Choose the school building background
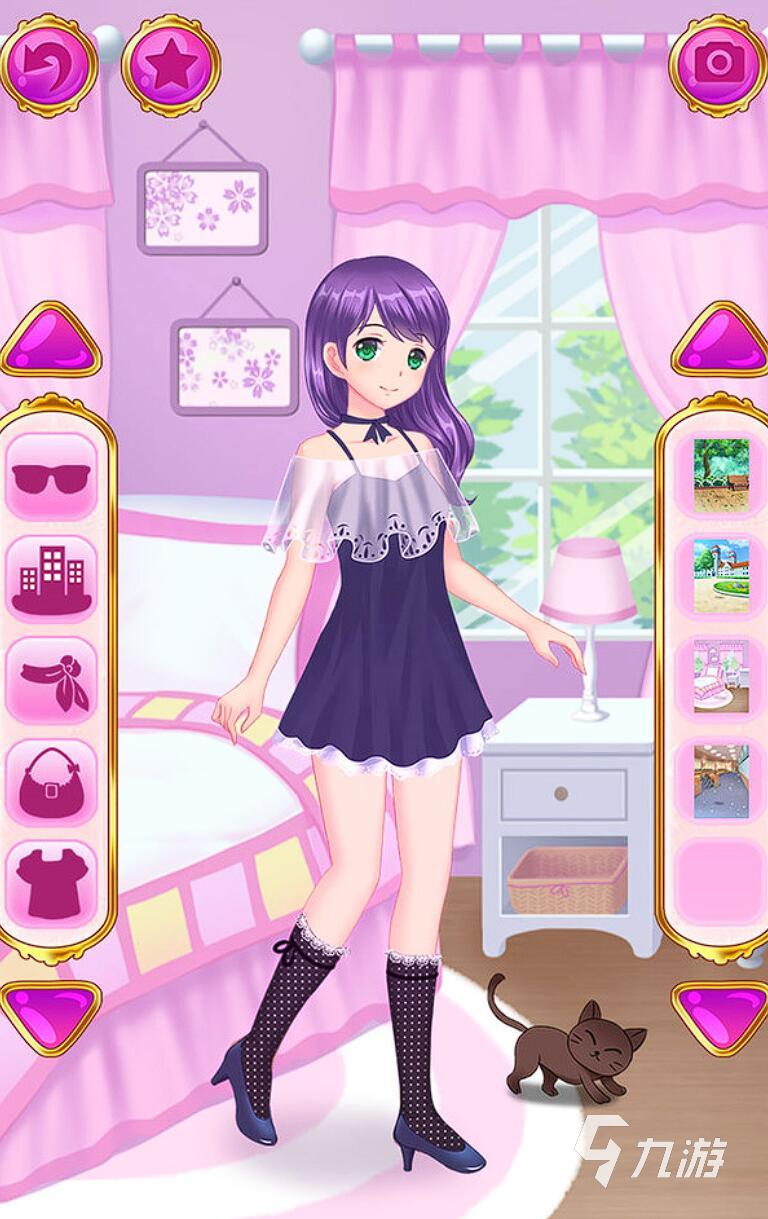The image size is (768, 1219). pyautogui.click(x=721, y=577)
